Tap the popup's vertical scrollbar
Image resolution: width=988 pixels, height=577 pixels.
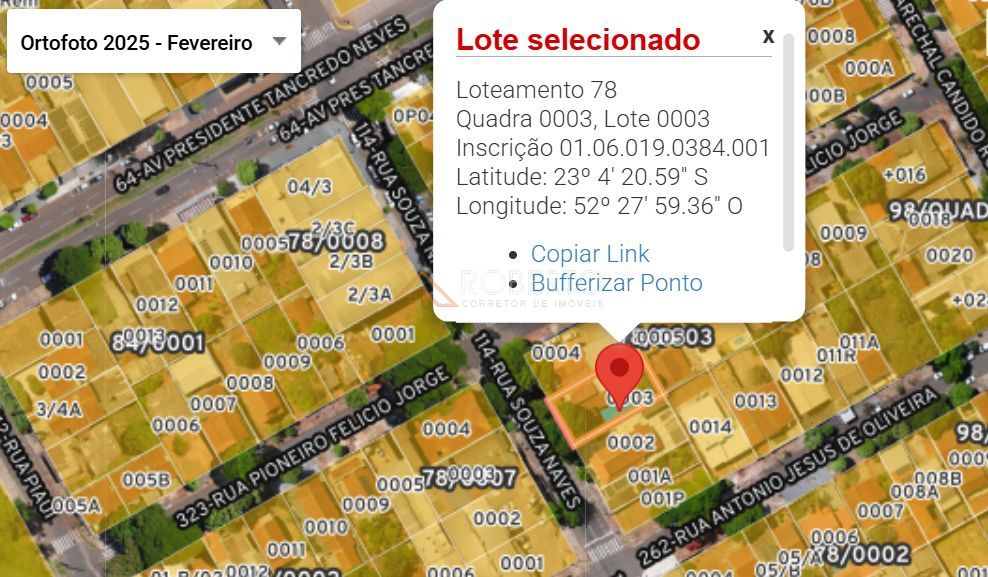(x=789, y=140)
